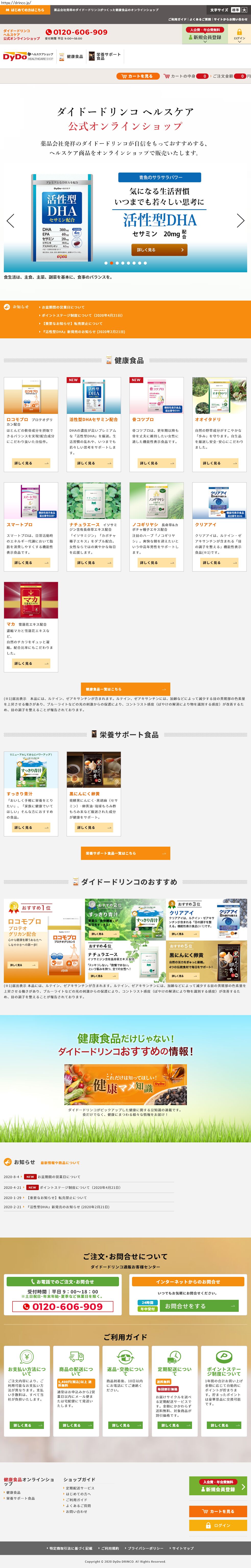Open 栄養サポート食品一覧はこちら button
The image size is (251, 1568).
126,853
